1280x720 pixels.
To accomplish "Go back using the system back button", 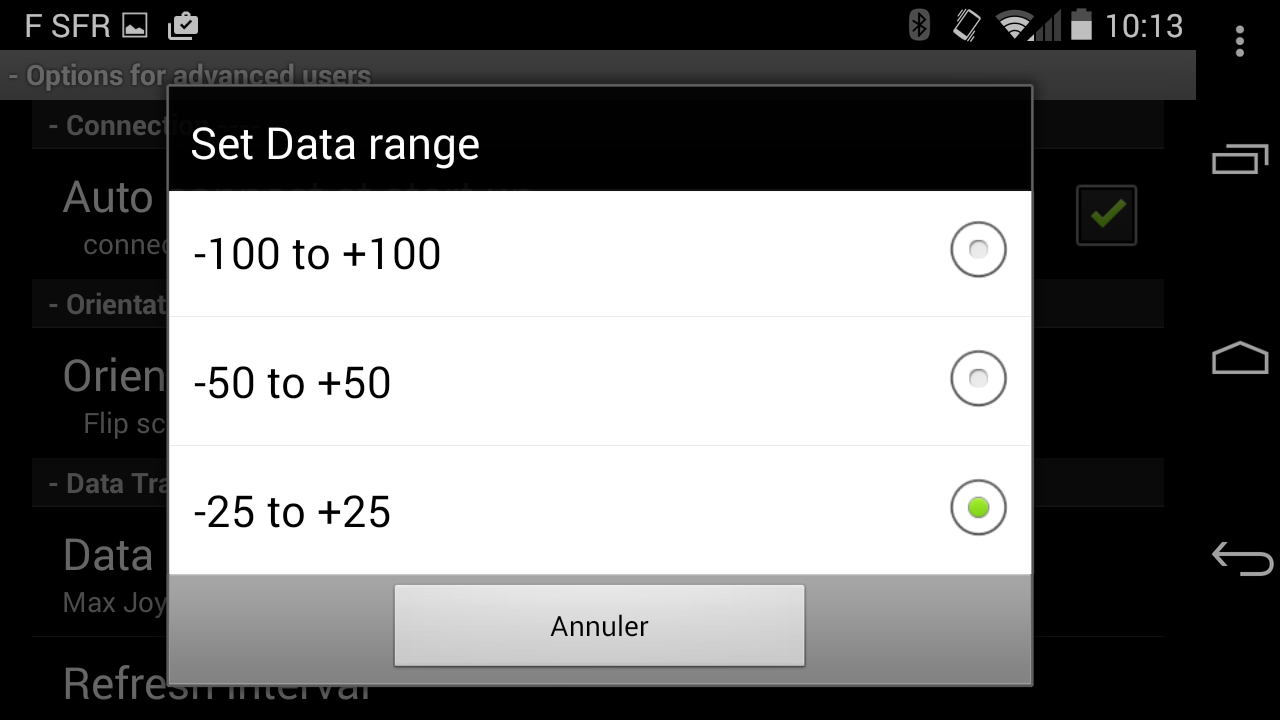I will (1240, 557).
